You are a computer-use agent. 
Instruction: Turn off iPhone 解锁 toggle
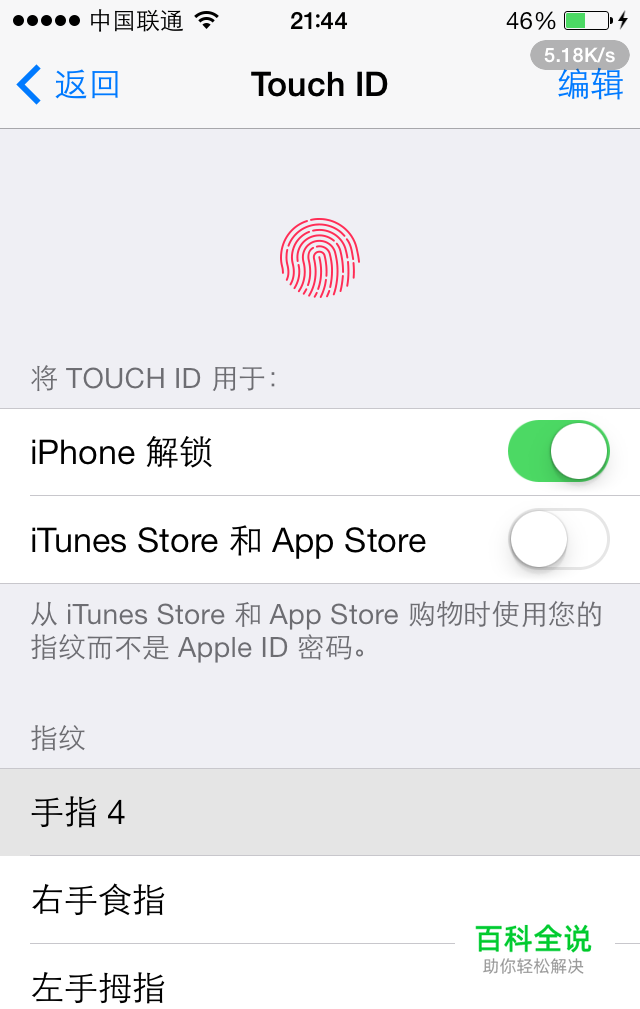point(558,452)
